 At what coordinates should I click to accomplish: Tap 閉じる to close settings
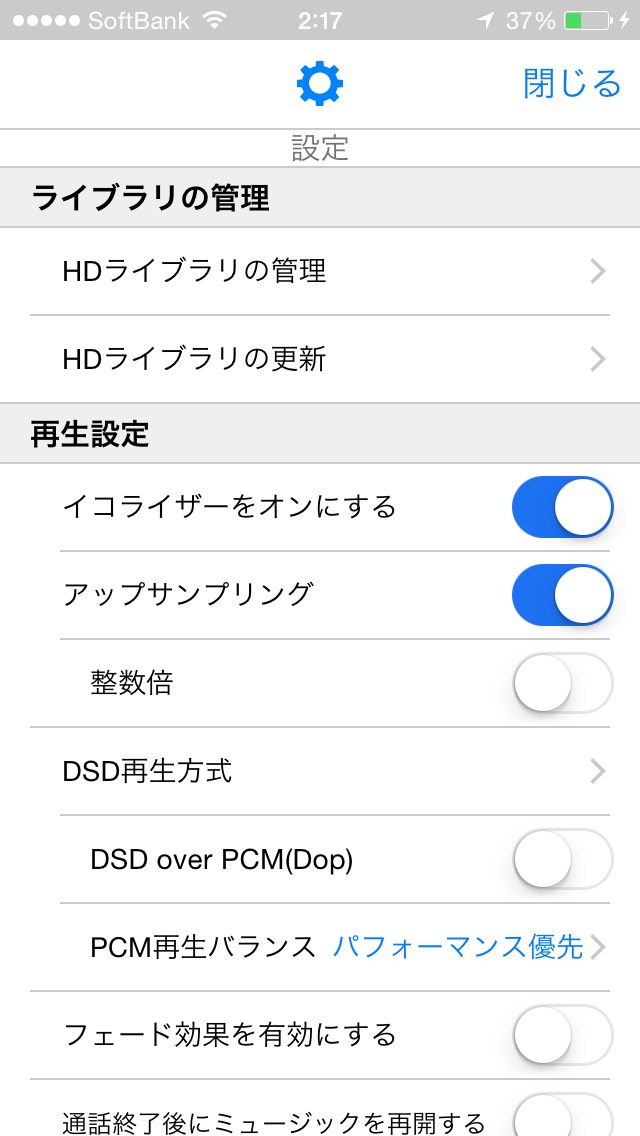(x=572, y=84)
